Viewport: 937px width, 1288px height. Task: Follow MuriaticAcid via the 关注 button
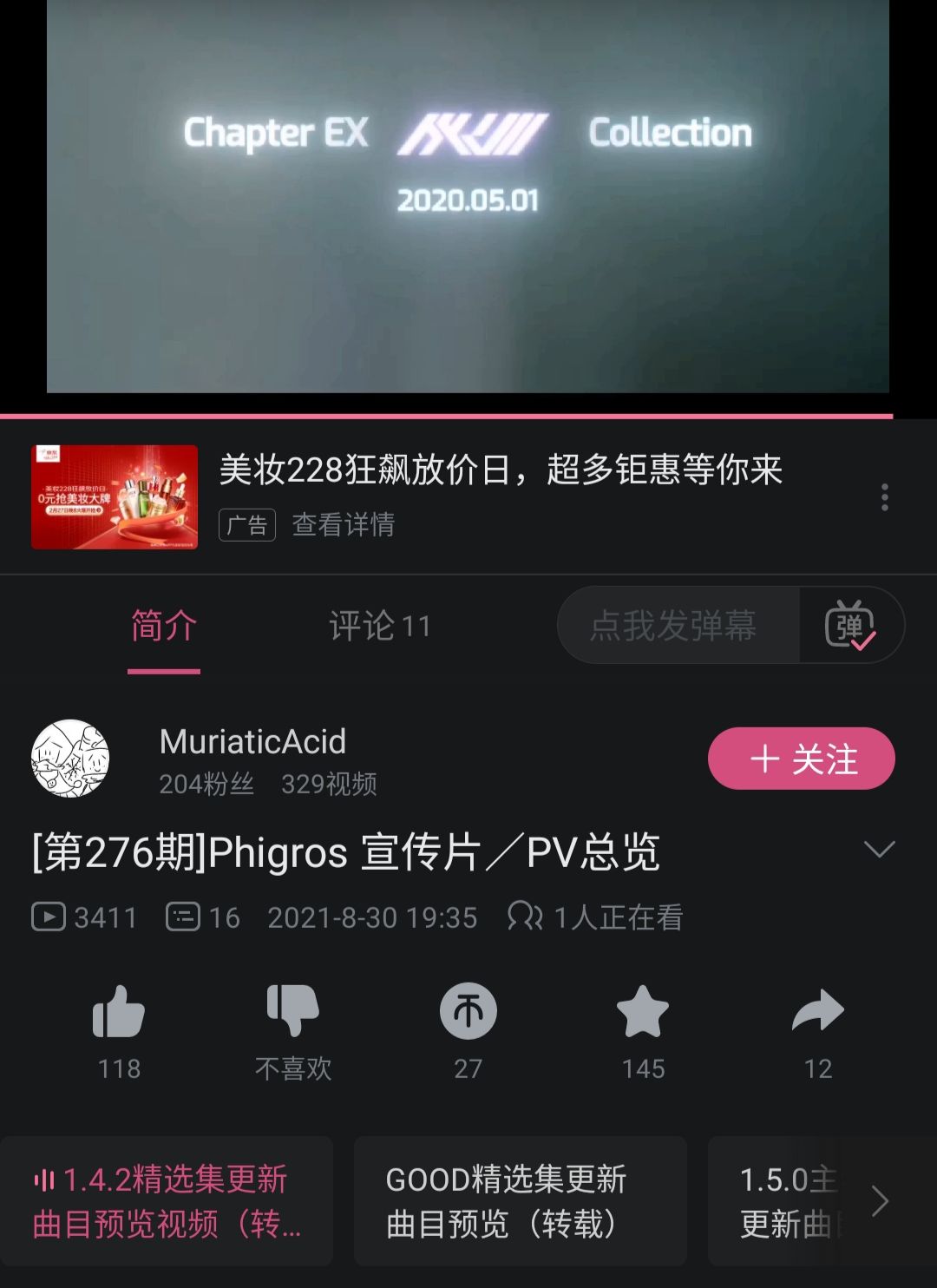[800, 758]
